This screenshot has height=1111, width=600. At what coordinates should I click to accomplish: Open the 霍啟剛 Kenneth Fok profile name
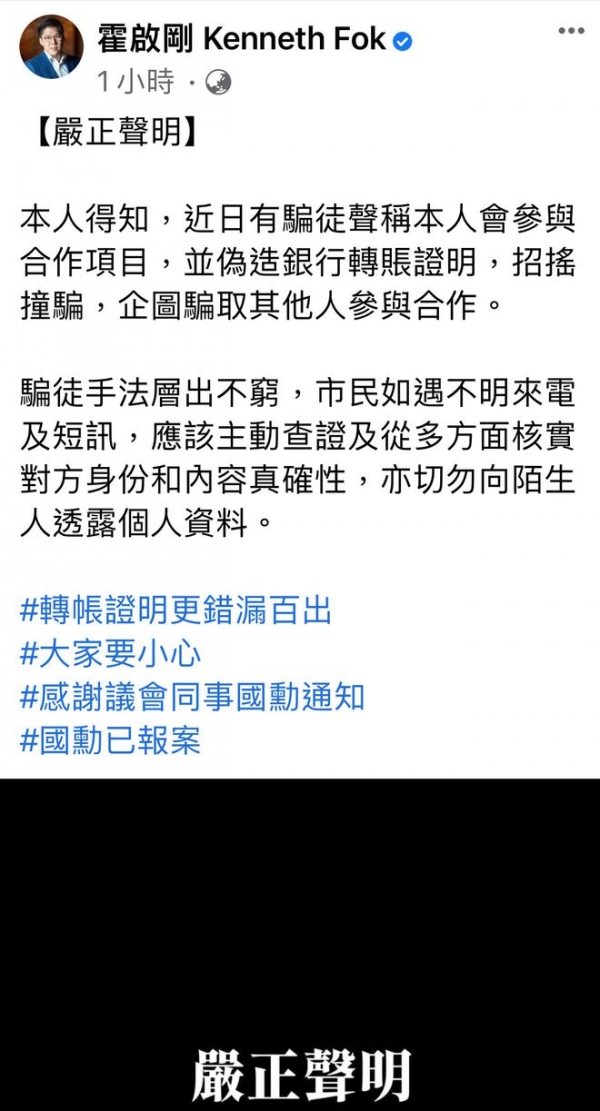(242, 41)
